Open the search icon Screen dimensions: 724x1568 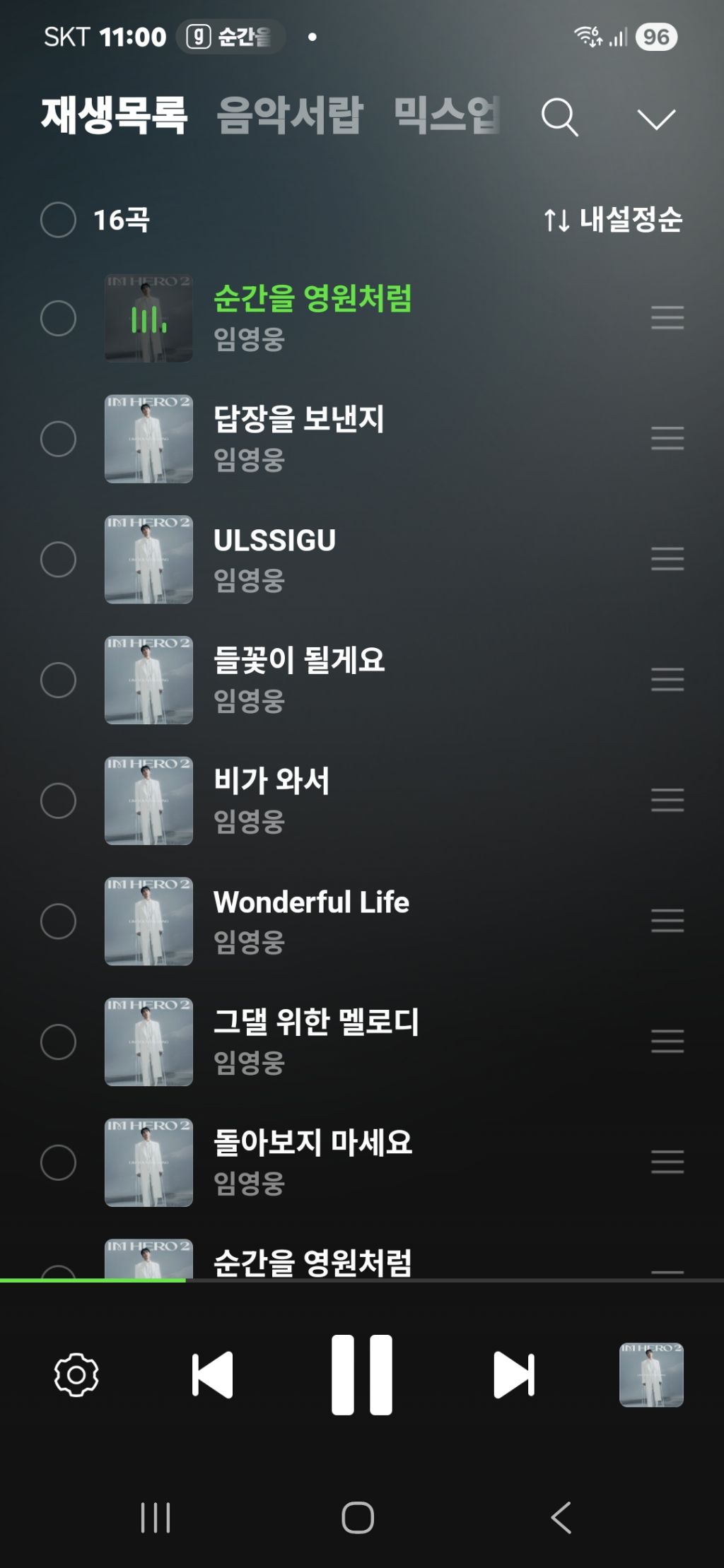(559, 117)
